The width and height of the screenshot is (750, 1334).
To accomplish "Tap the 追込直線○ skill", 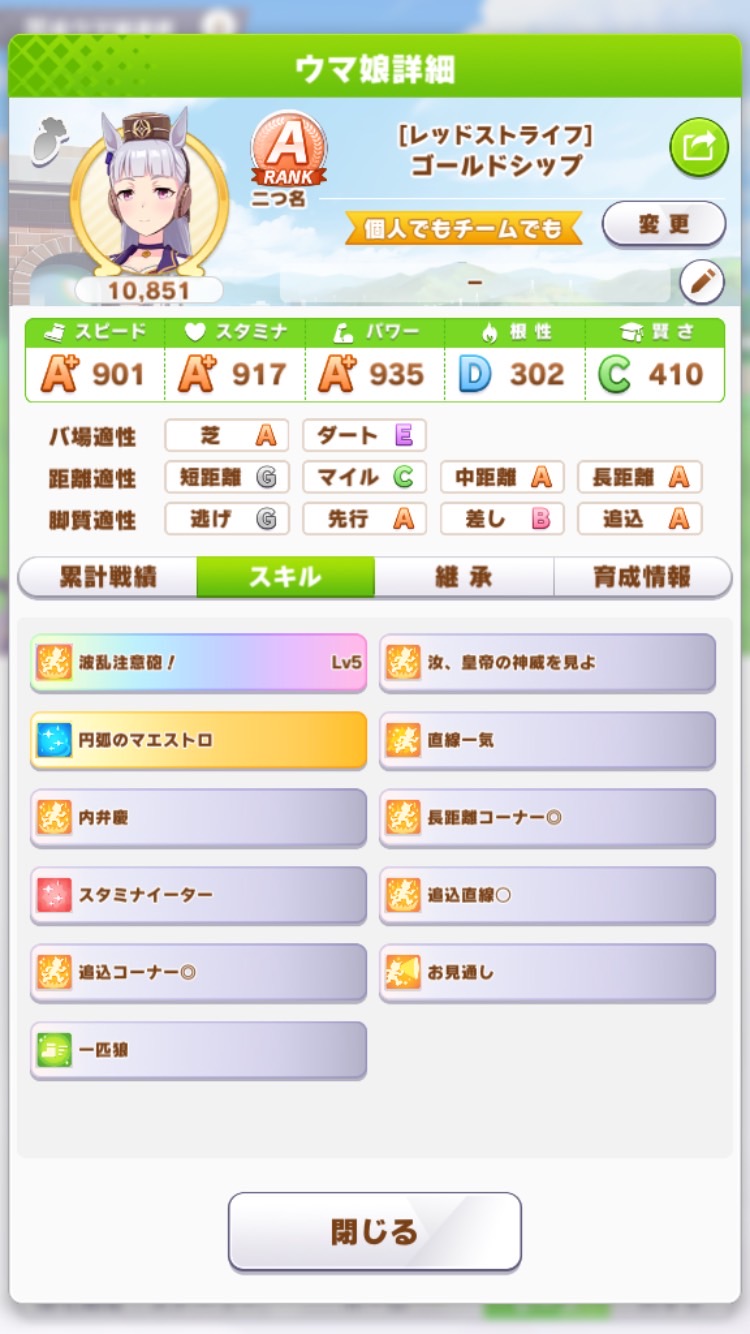I will (x=548, y=895).
